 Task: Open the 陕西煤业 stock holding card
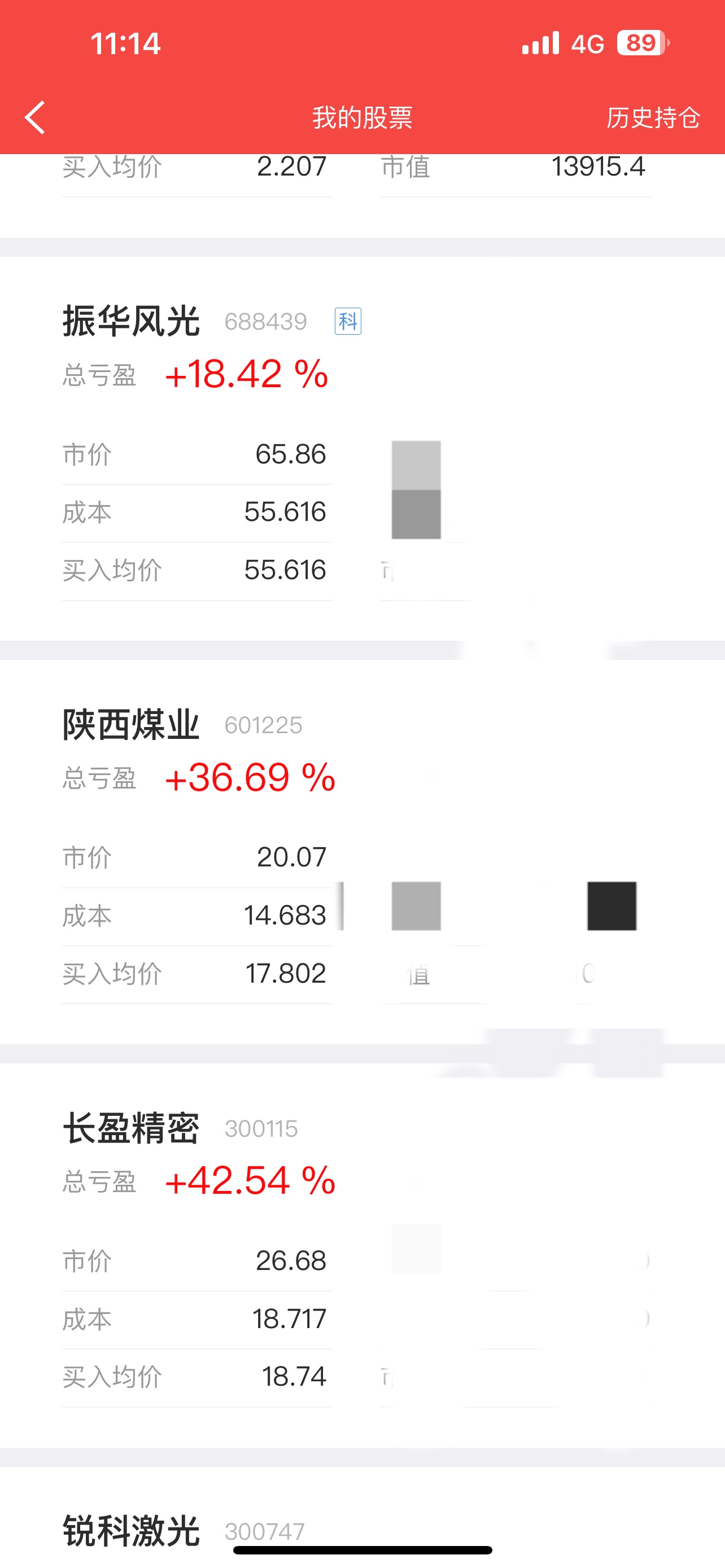click(362, 852)
